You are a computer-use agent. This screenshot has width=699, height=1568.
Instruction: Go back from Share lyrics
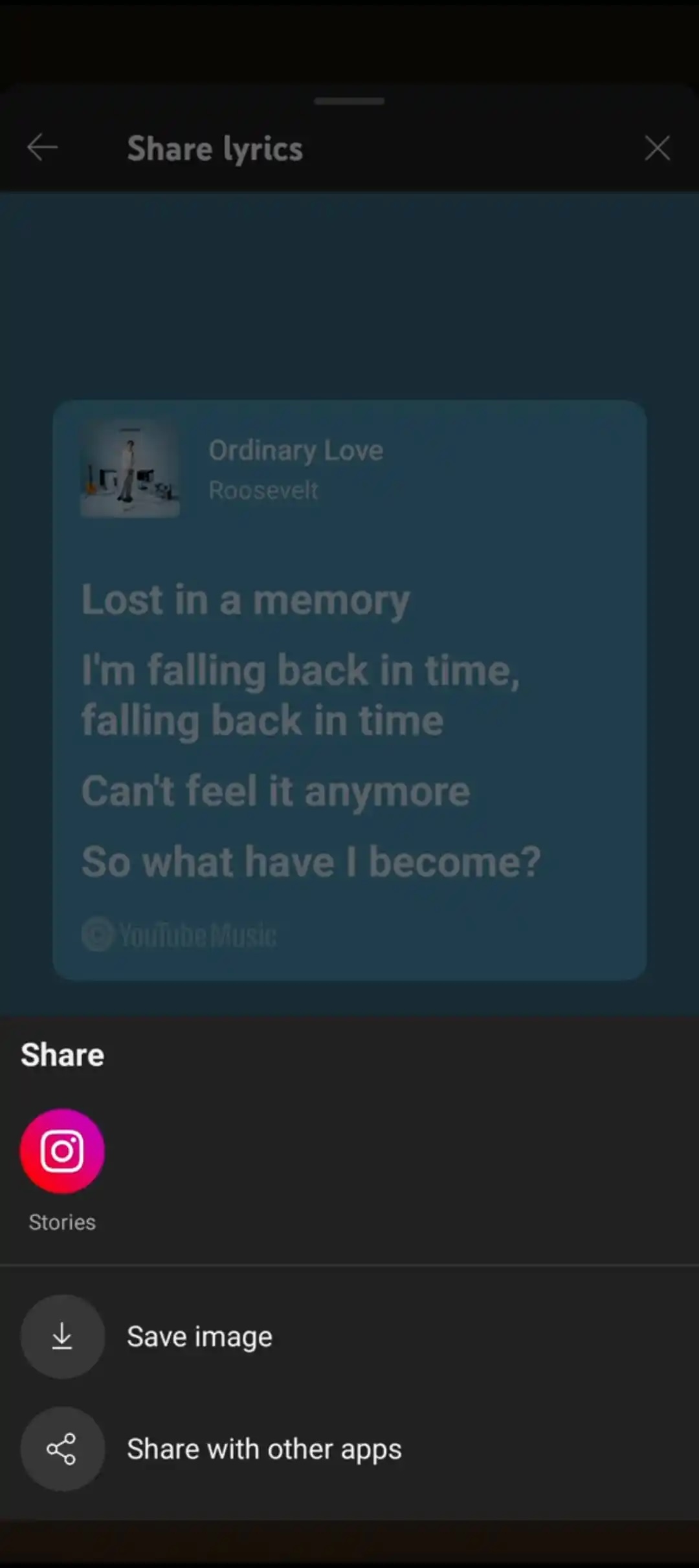(x=43, y=148)
